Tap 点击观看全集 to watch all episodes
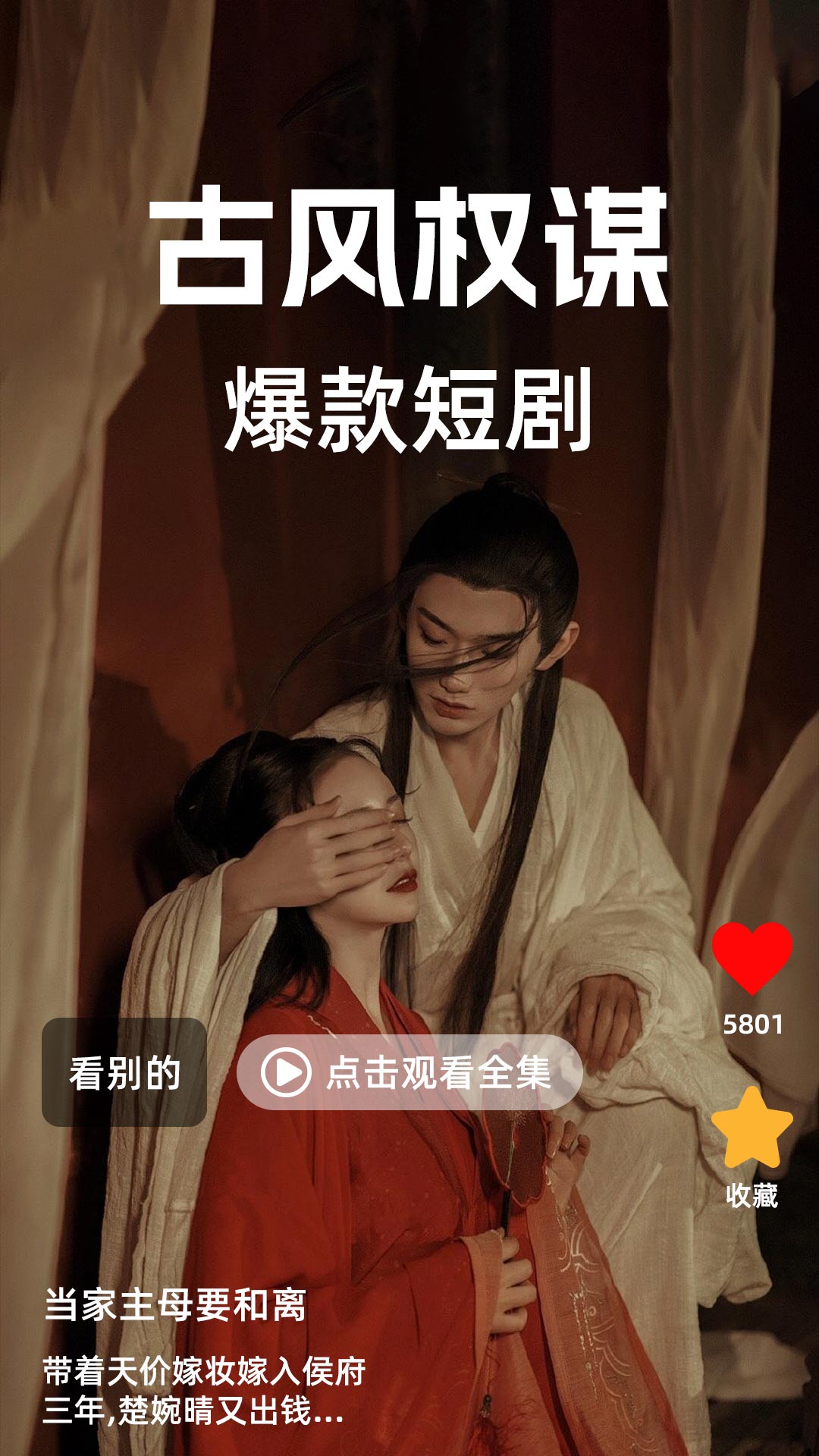Image resolution: width=819 pixels, height=1456 pixels. [409, 1072]
